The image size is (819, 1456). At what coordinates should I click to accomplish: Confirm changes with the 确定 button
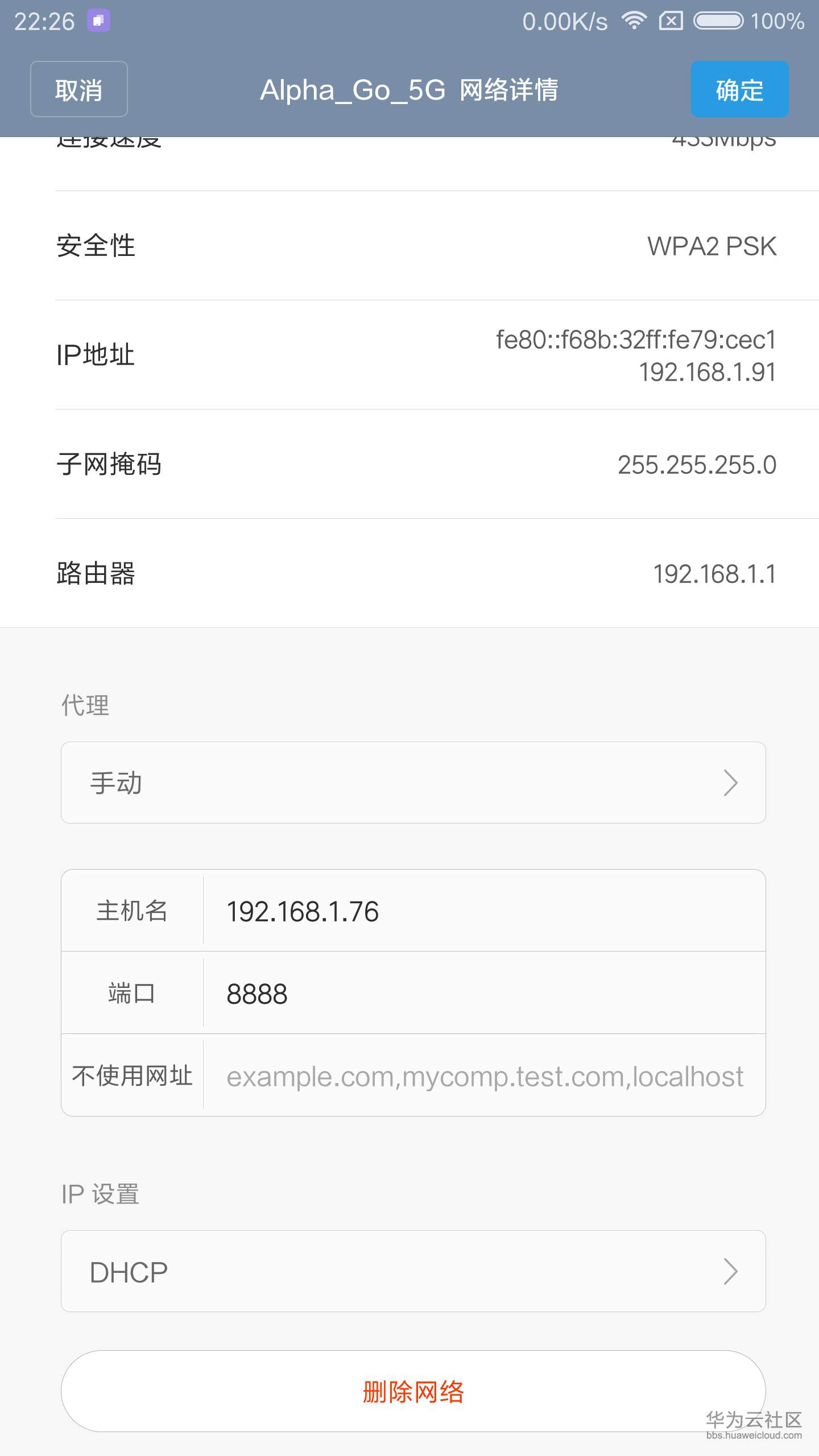point(739,89)
